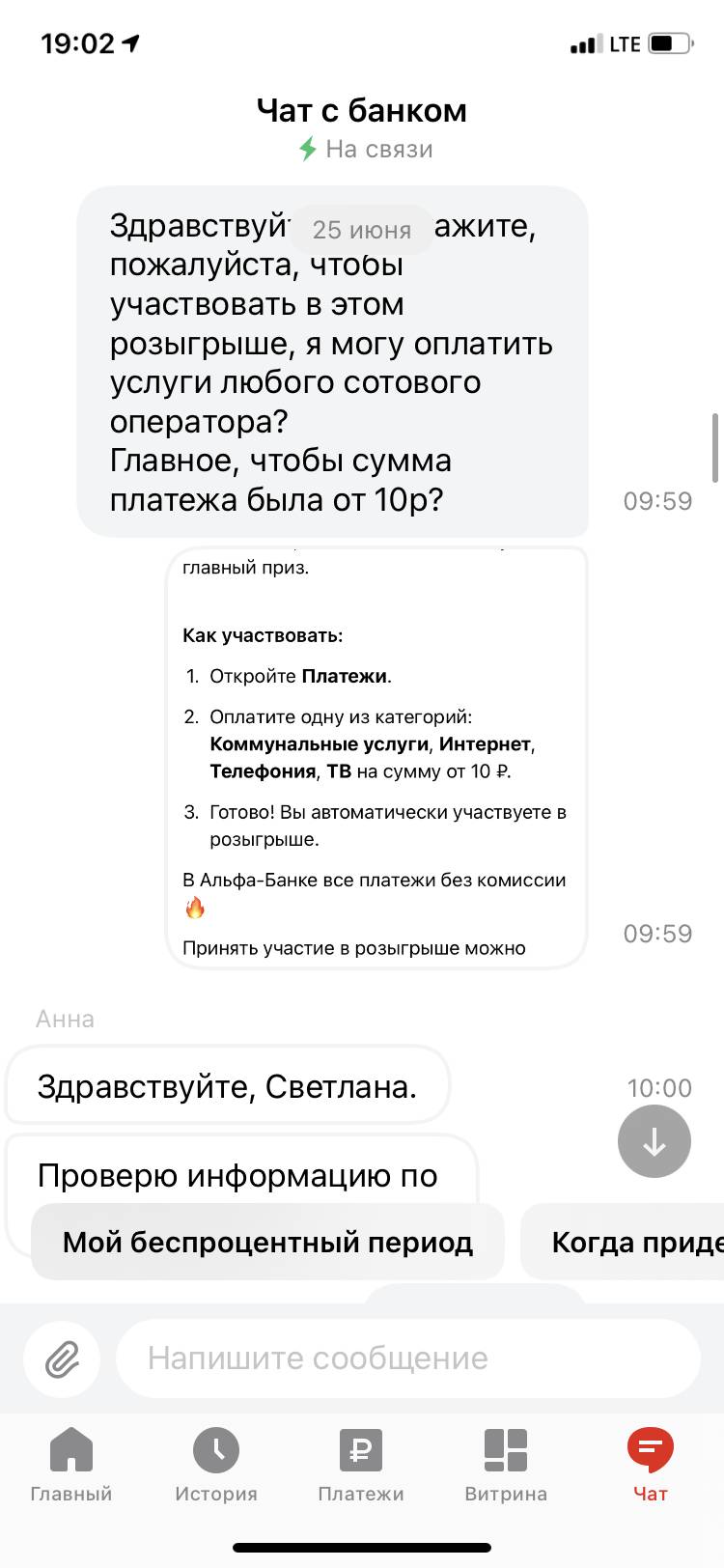Open the Витрина tab
This screenshot has height=1568, width=724.
[x=506, y=1465]
